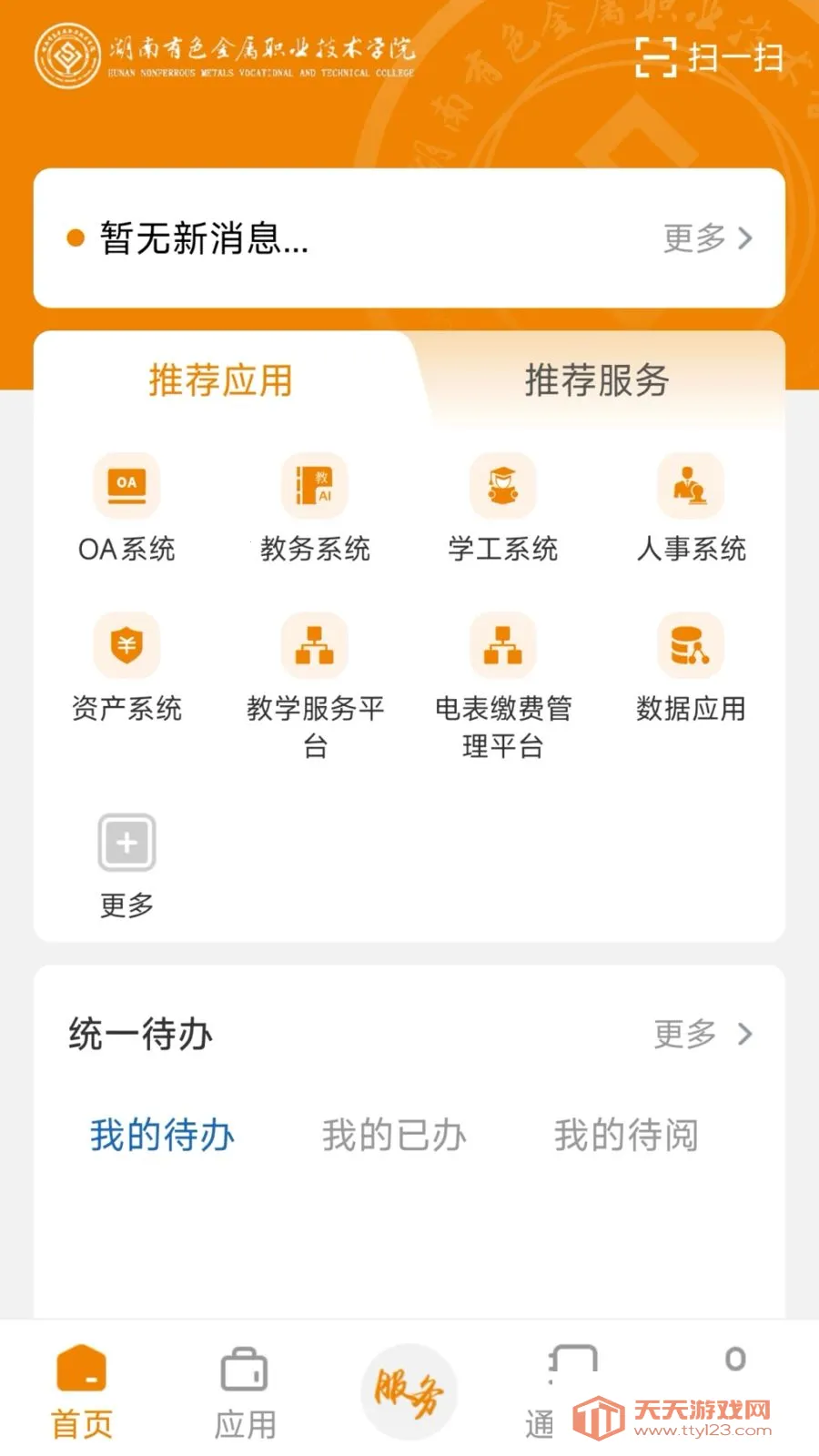Switch to the 推荐服务 tab
Image resolution: width=819 pixels, height=1456 pixels.
tap(596, 382)
